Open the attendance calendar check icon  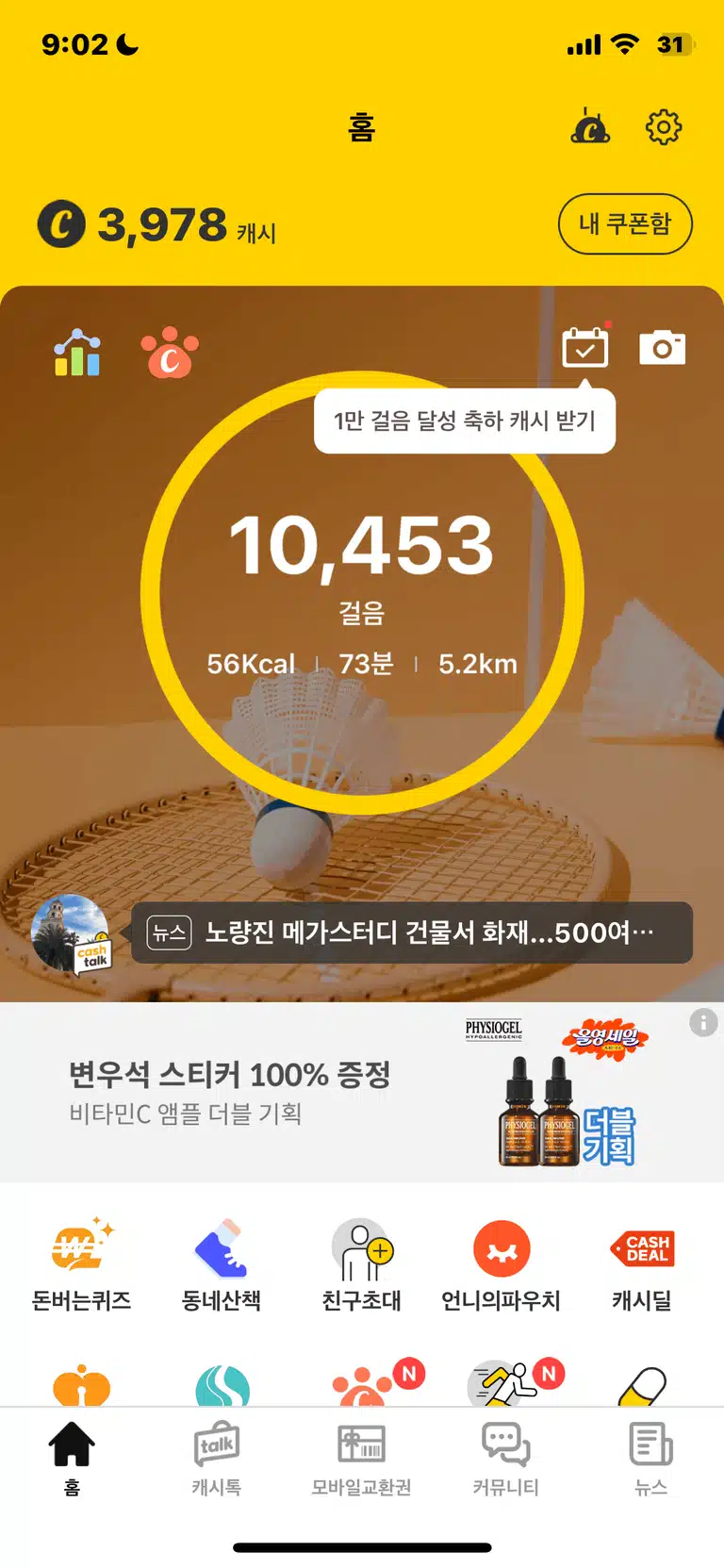(585, 347)
